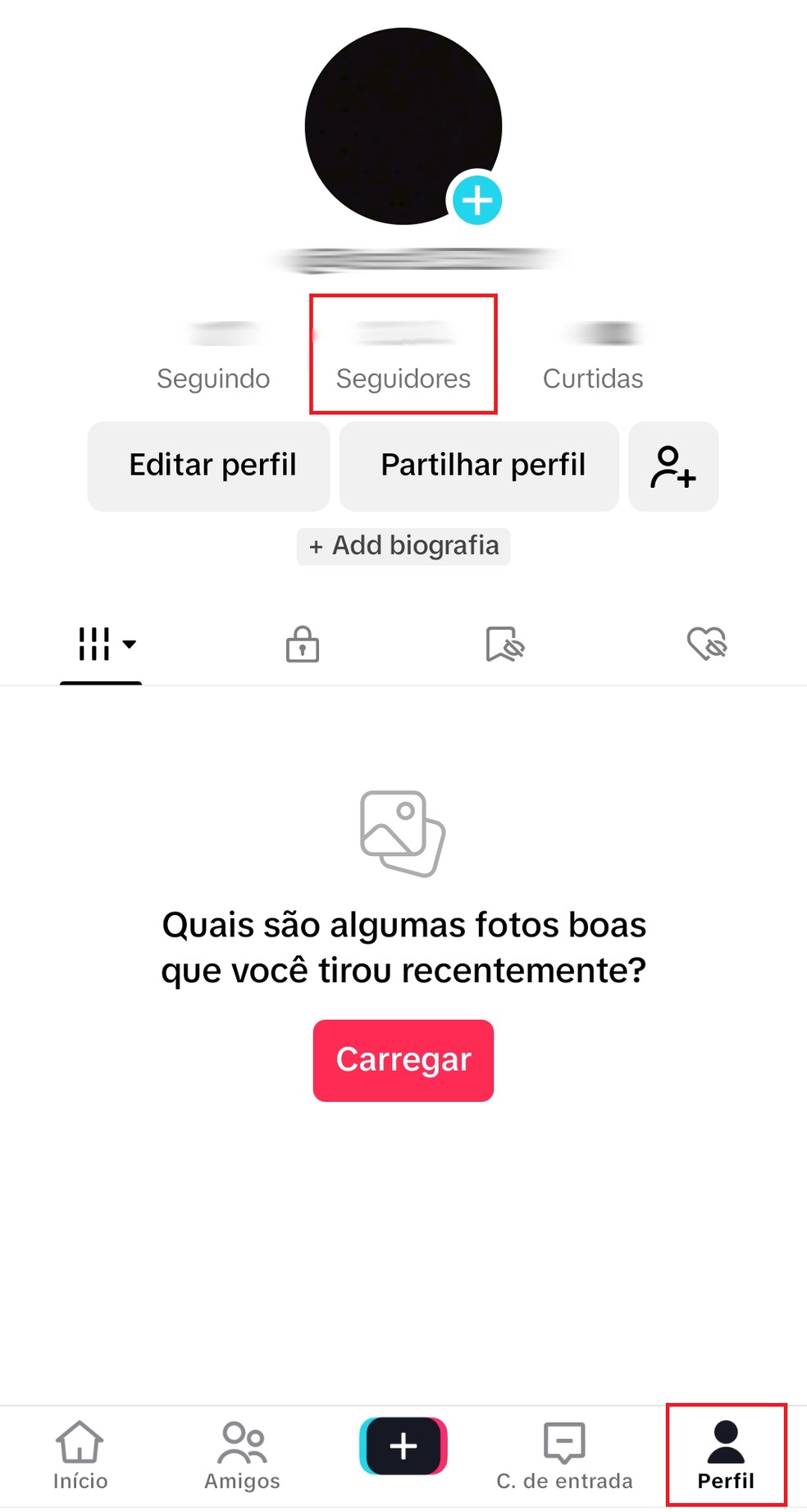View the Curtidas count
Image resolution: width=807 pixels, height=1512 pixels.
(x=593, y=378)
